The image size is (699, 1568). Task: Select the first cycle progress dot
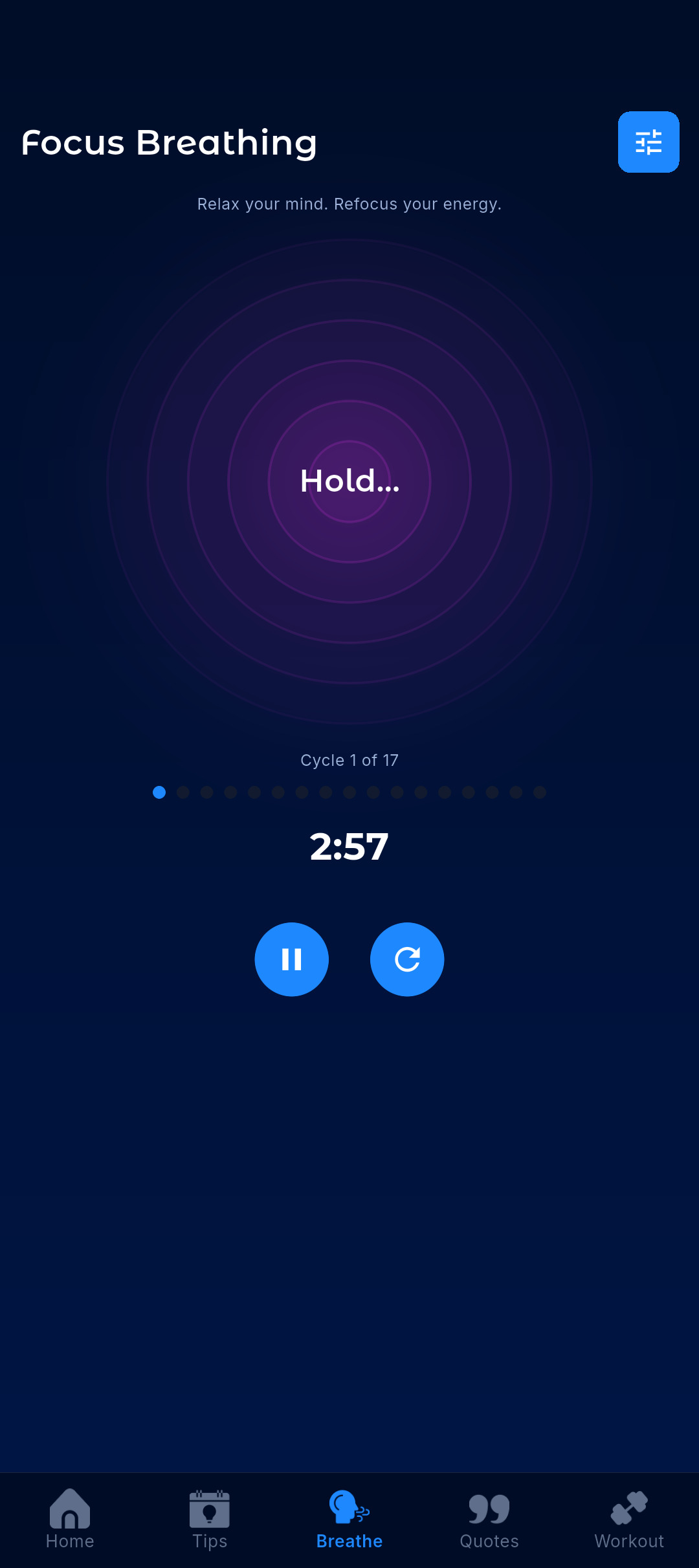(x=159, y=792)
